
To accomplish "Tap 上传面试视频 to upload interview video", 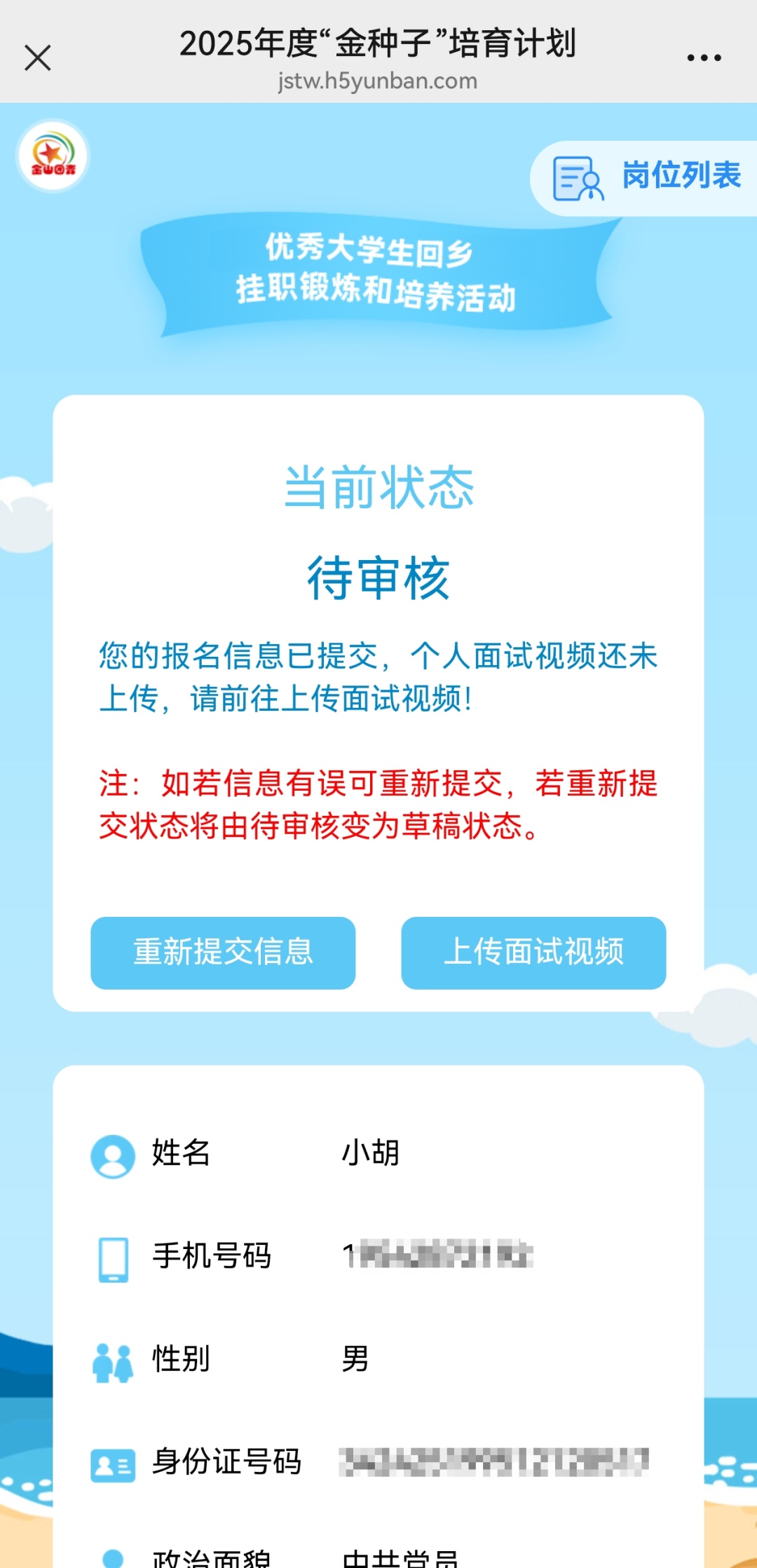I will (x=533, y=953).
